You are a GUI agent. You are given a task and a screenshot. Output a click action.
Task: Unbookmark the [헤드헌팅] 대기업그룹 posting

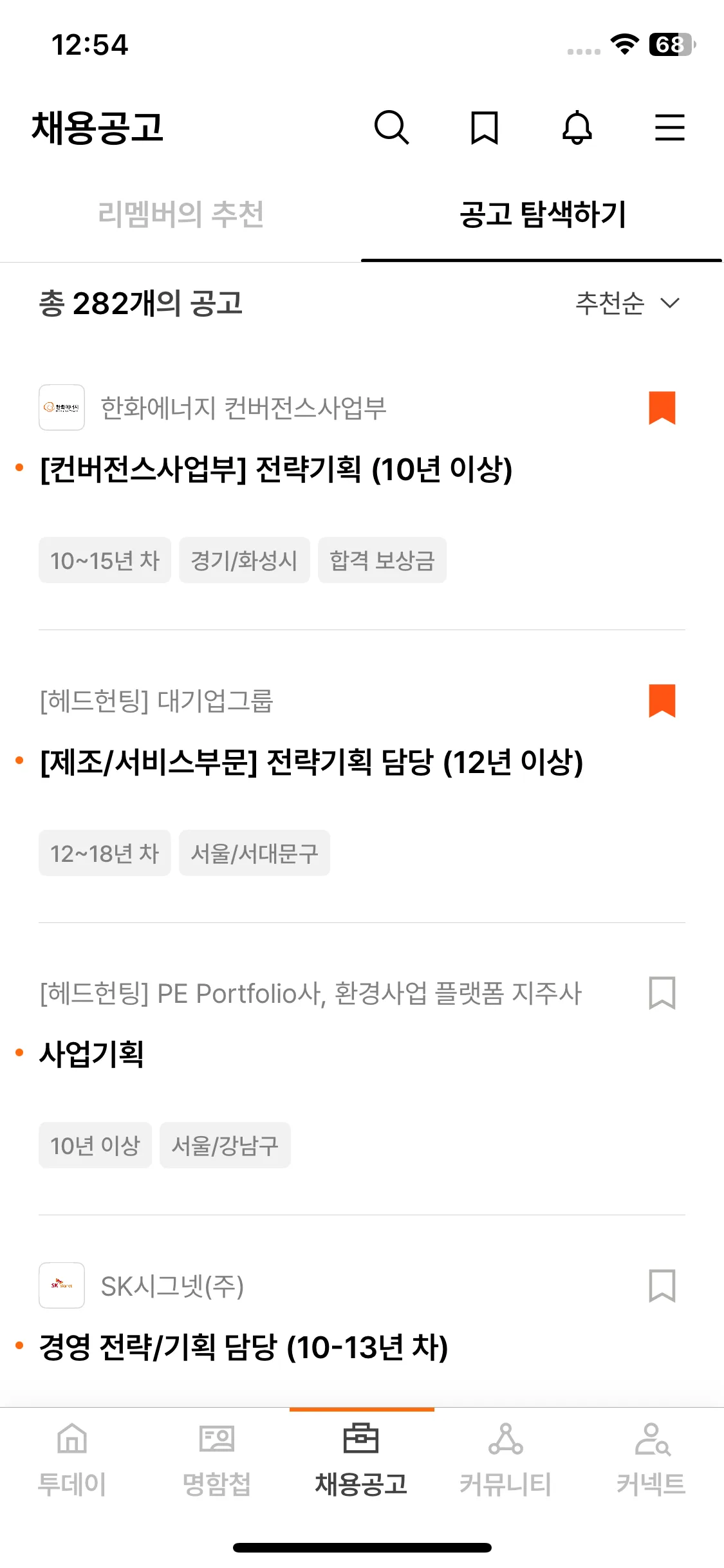tap(662, 700)
